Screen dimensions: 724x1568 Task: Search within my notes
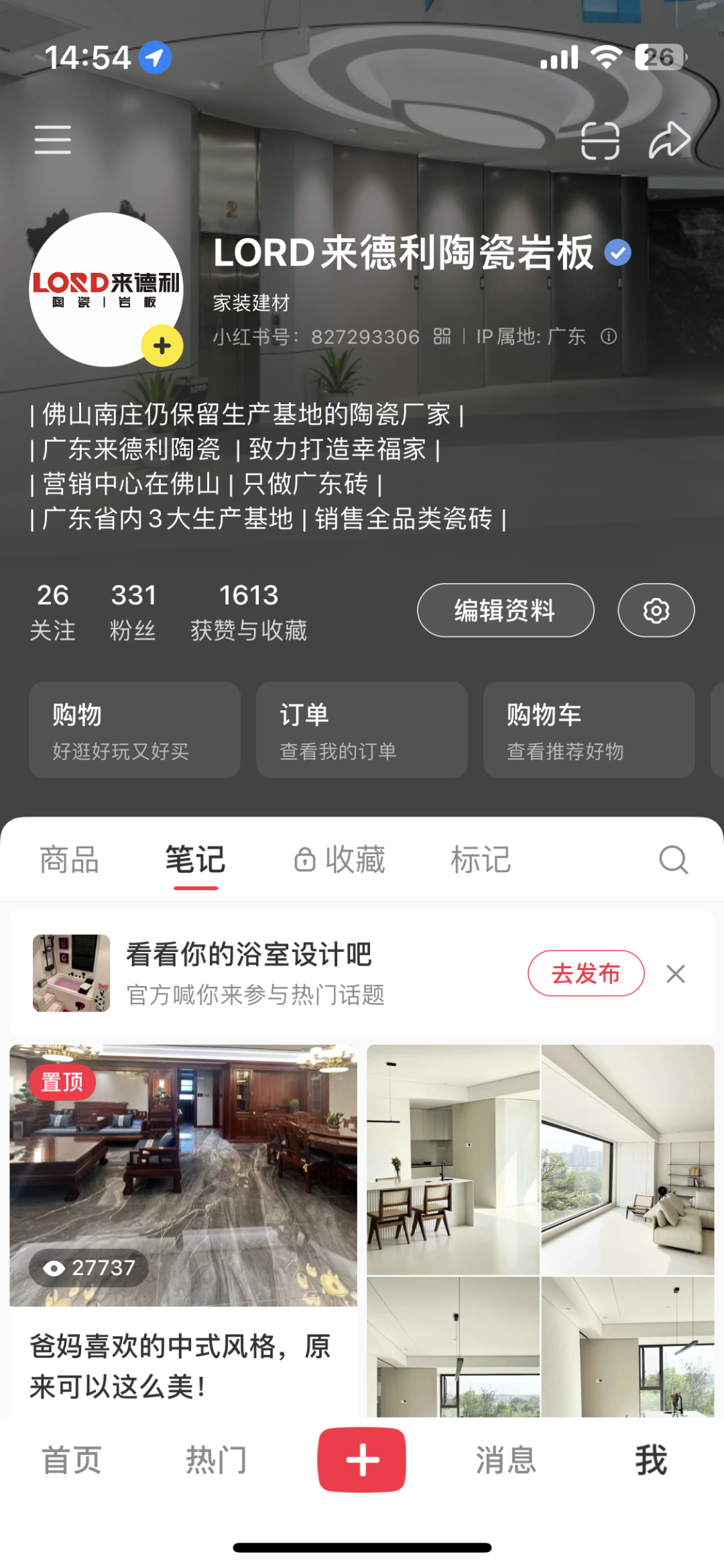[x=673, y=860]
